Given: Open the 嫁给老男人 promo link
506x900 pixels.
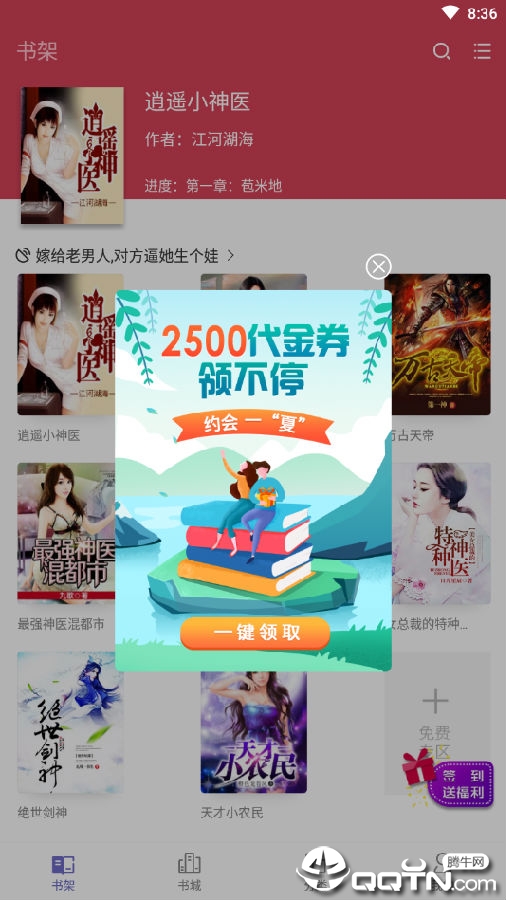Looking at the screenshot, I should [125, 255].
